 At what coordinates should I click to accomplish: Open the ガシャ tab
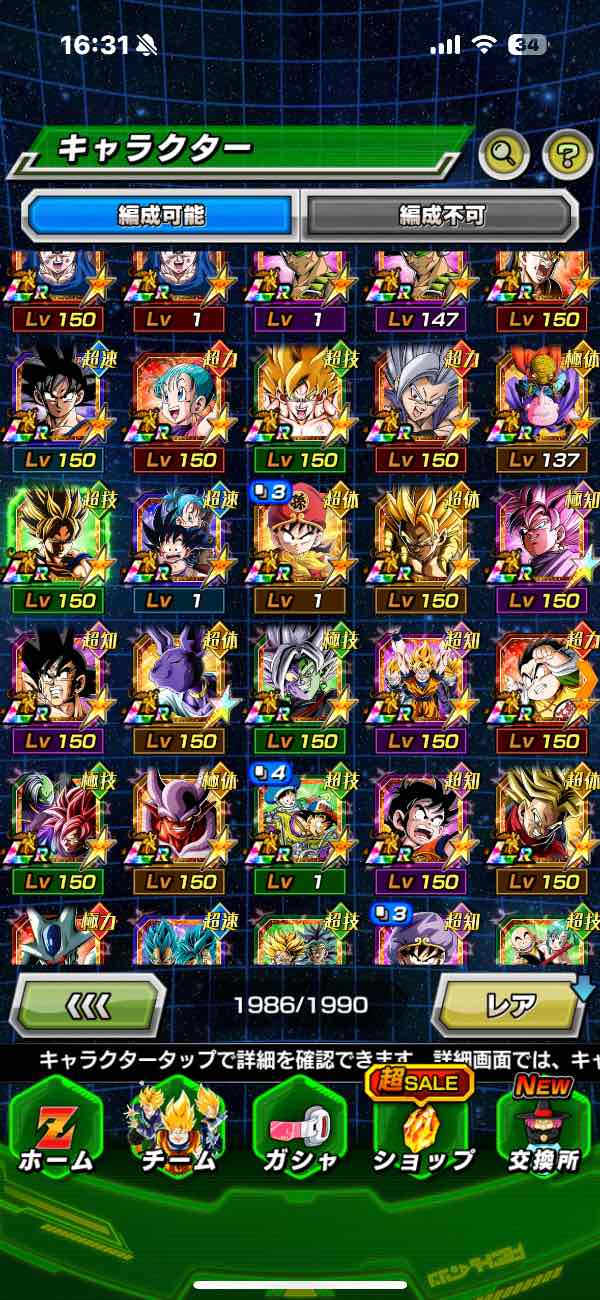[x=299, y=1130]
